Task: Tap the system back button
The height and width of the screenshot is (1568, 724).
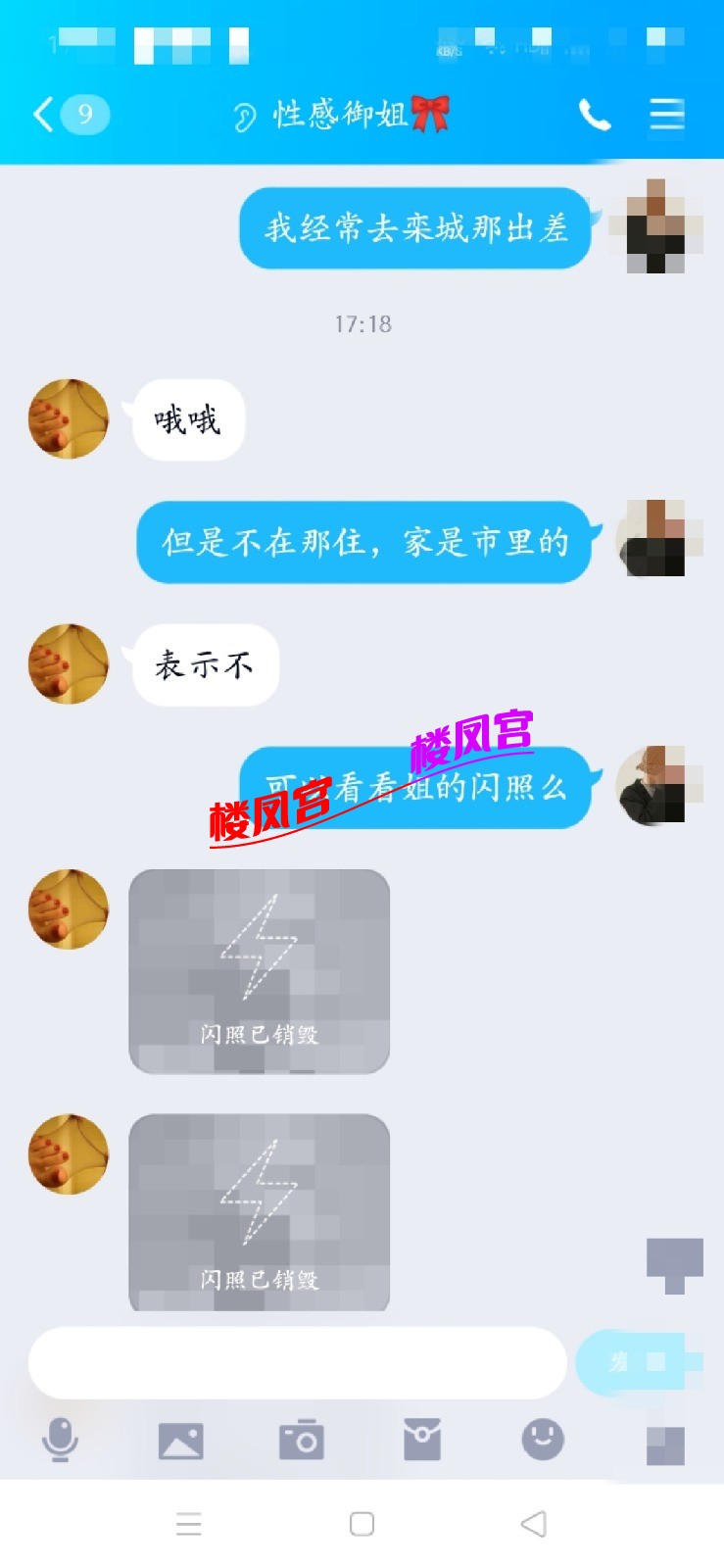Action: tap(534, 1524)
